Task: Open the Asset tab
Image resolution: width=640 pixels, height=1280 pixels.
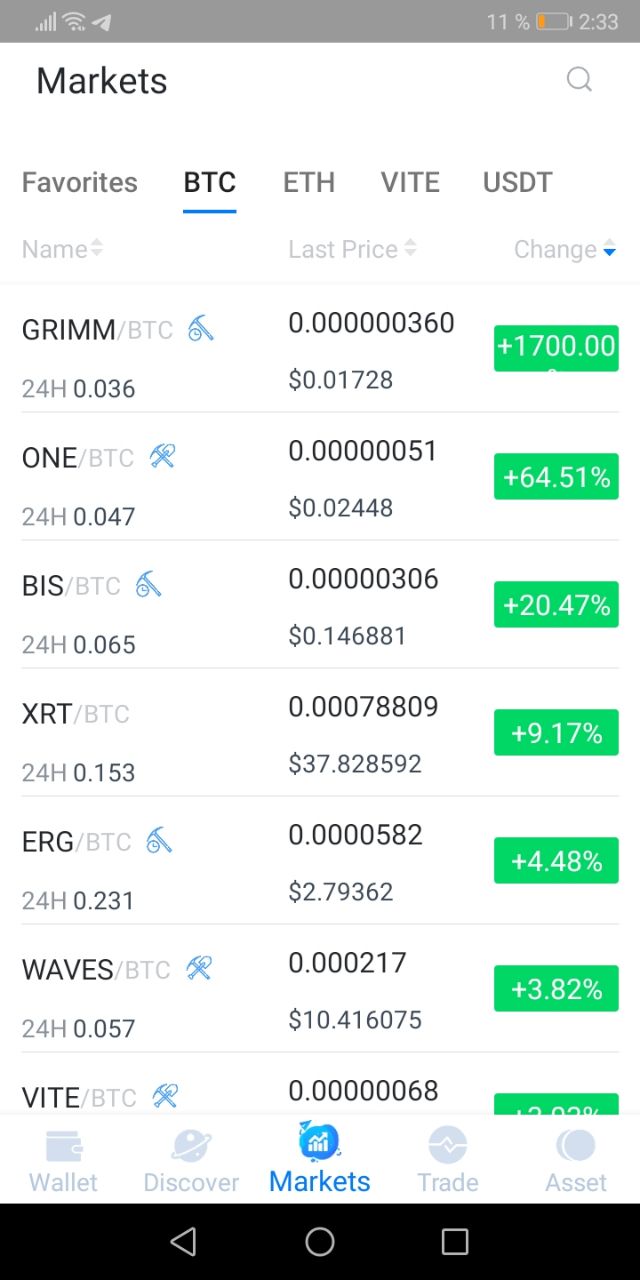Action: (575, 1160)
